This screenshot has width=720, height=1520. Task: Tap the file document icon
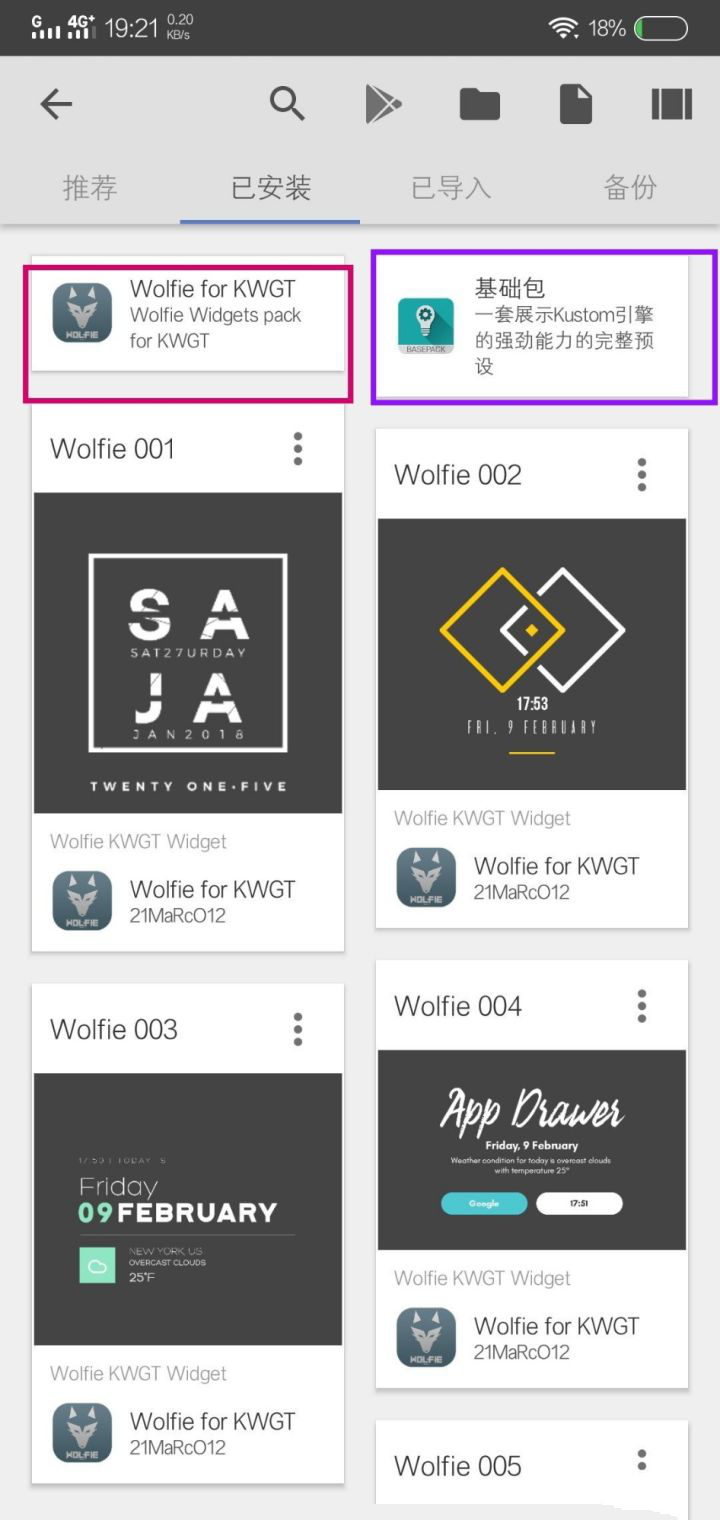coord(576,104)
